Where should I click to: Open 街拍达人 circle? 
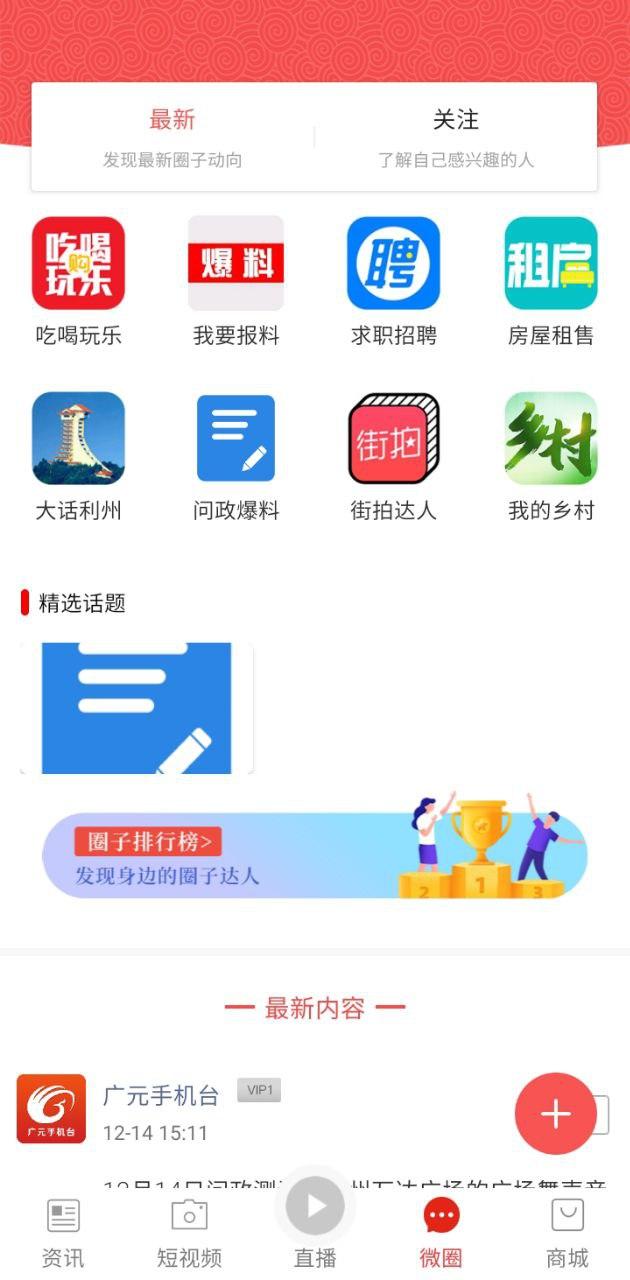point(393,439)
